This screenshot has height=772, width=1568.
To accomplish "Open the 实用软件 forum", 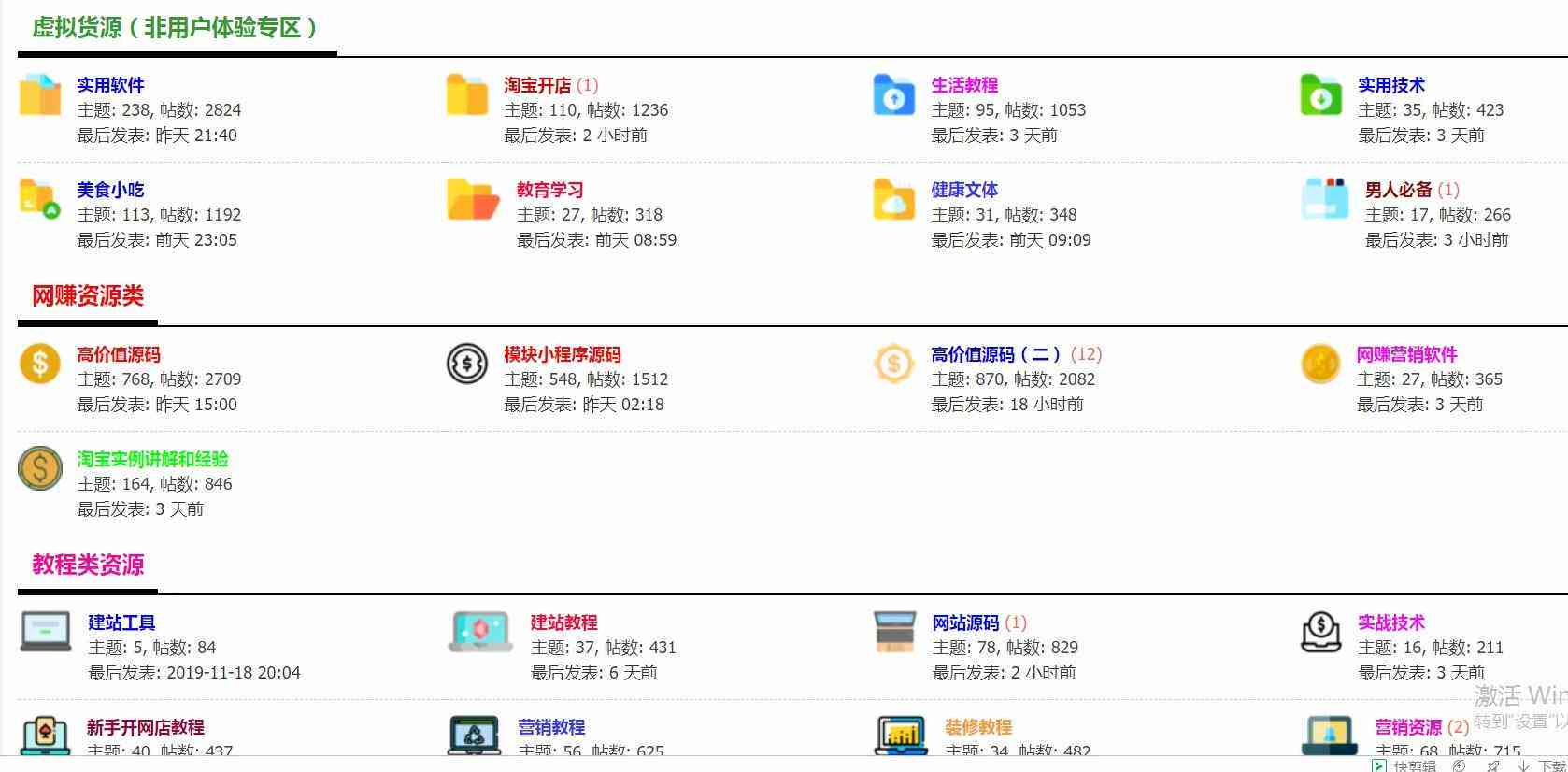I will coord(110,85).
